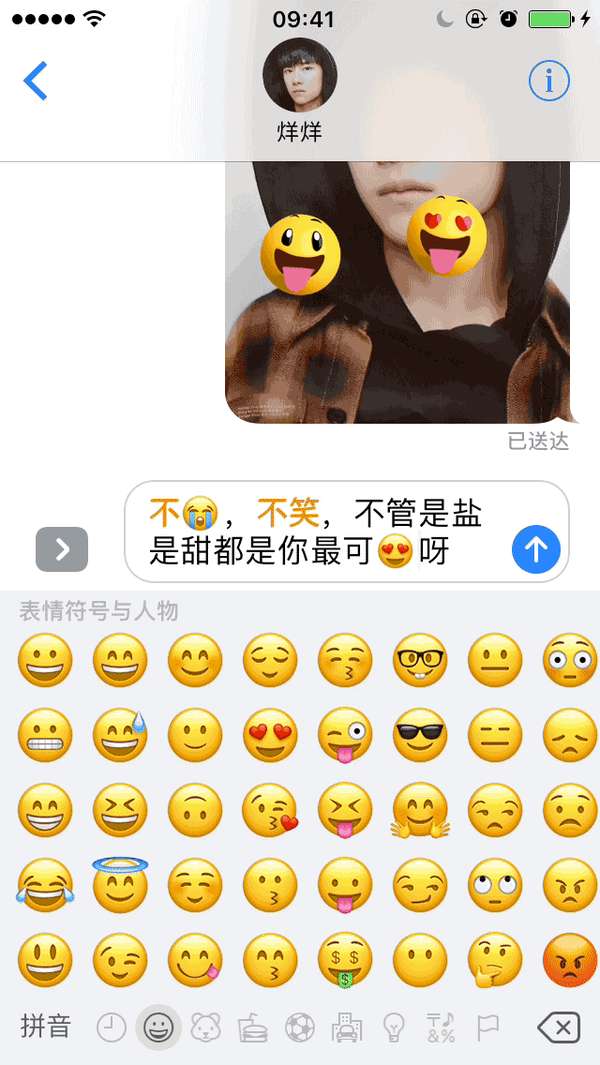
Task: Switch to travel and places emoji
Action: point(346,1027)
